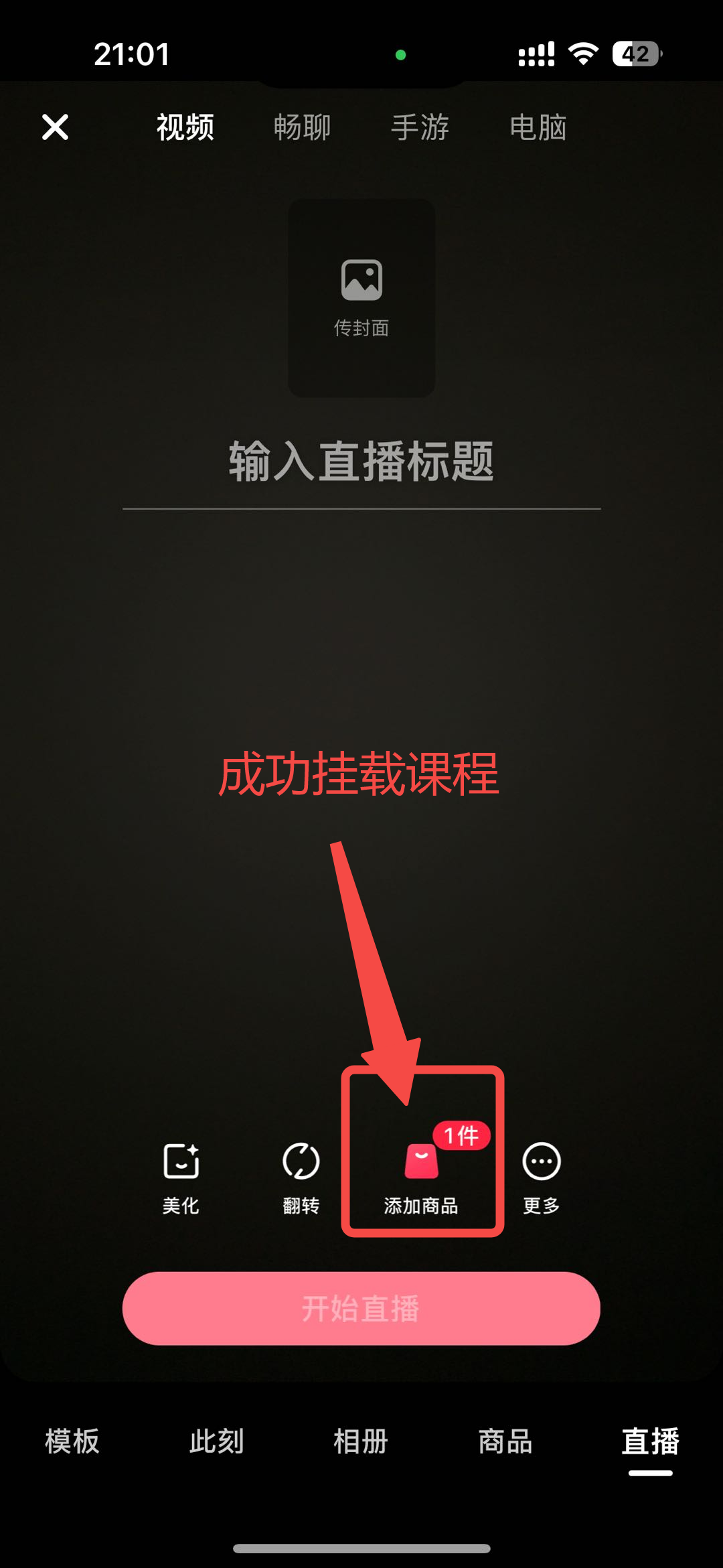The height and width of the screenshot is (1568, 723).
Task: Go to the 此刻 tab
Action: pos(216,1441)
